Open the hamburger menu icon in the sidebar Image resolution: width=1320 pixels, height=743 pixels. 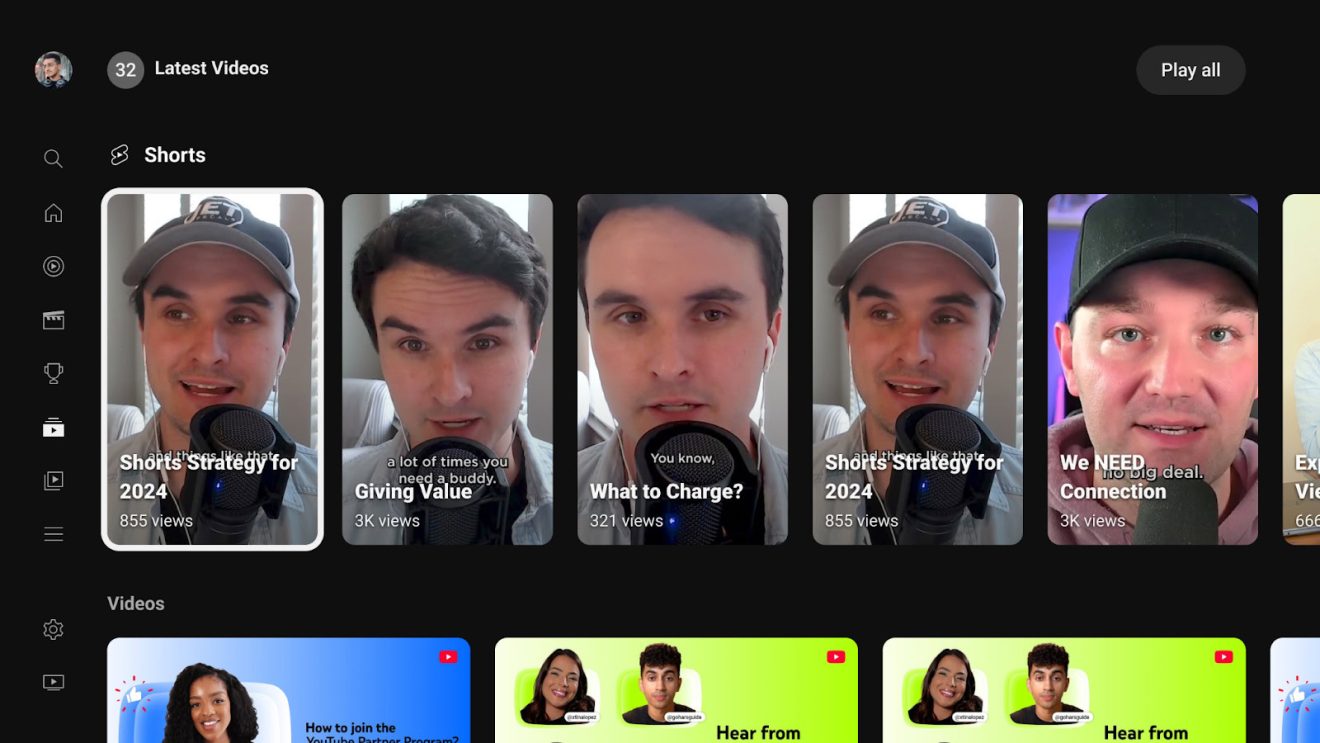pos(53,534)
